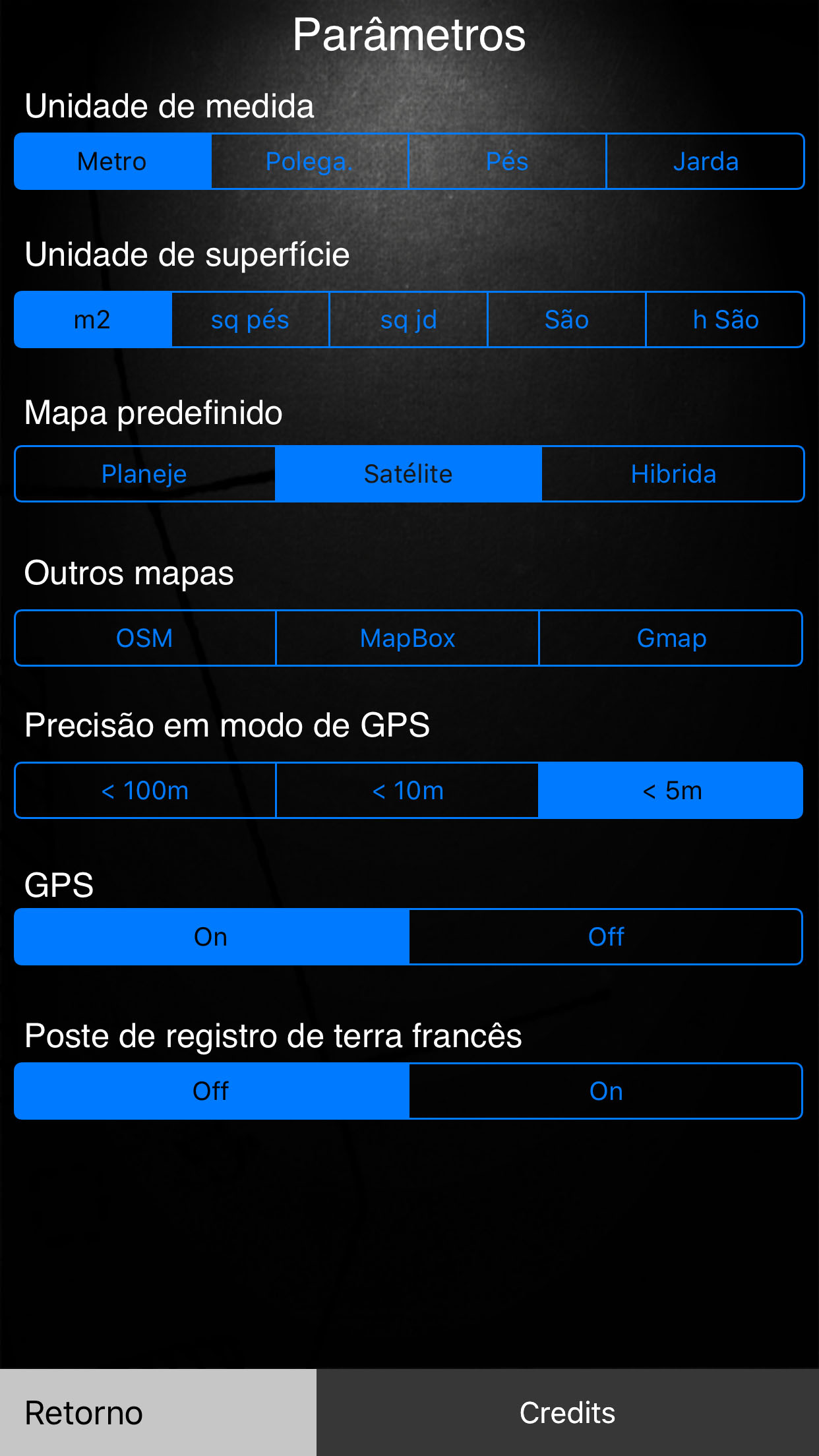This screenshot has height=1456, width=819.
Task: Choose MapBox map
Action: [408, 638]
